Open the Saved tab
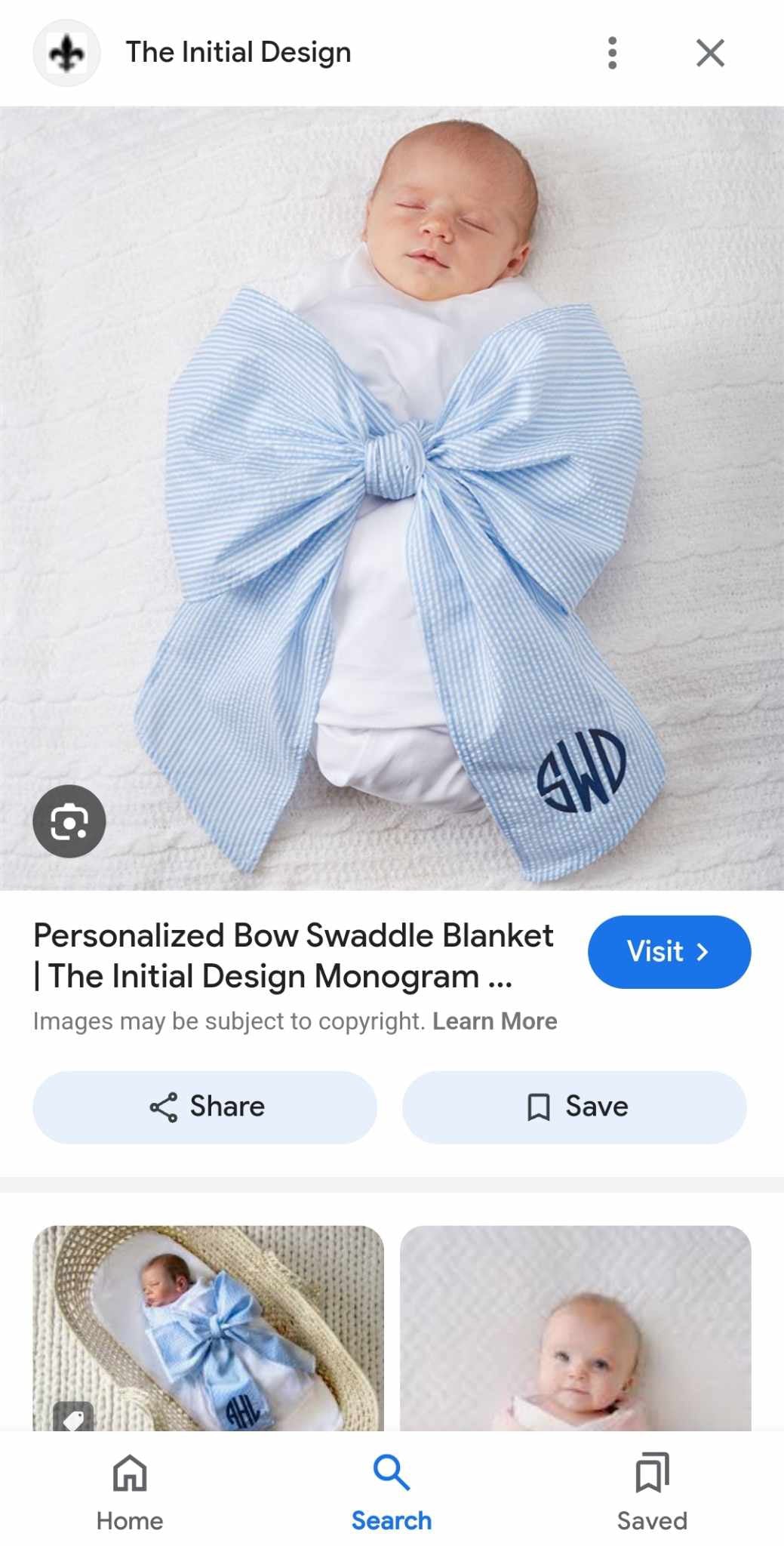Screen dimensions: 784x1546 pos(652,1492)
